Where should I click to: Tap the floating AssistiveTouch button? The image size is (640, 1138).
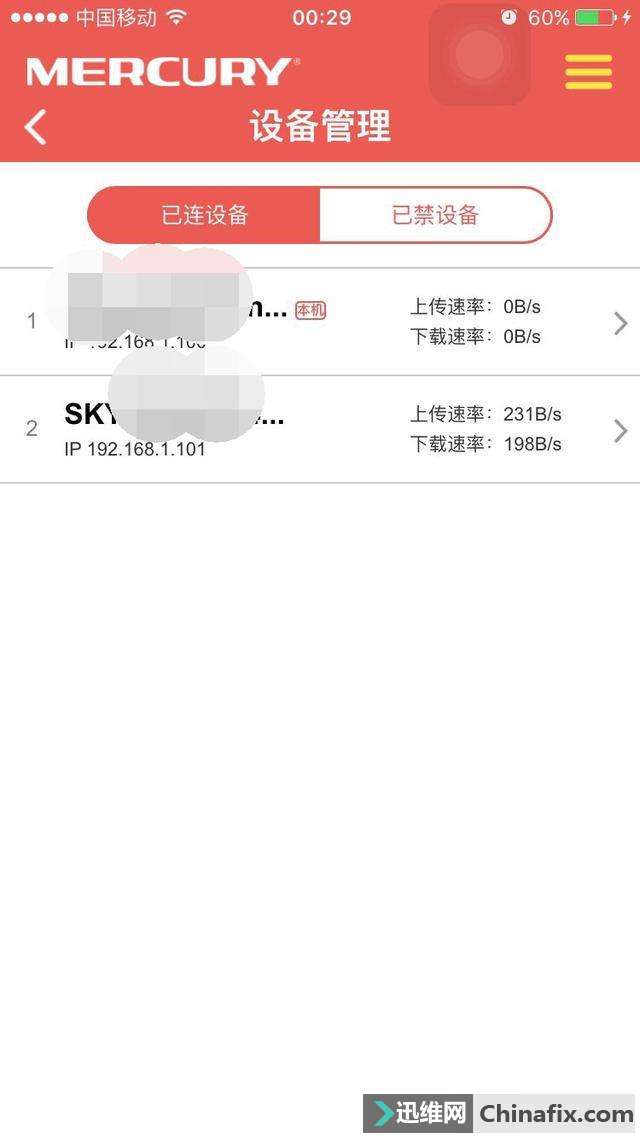(x=479, y=55)
